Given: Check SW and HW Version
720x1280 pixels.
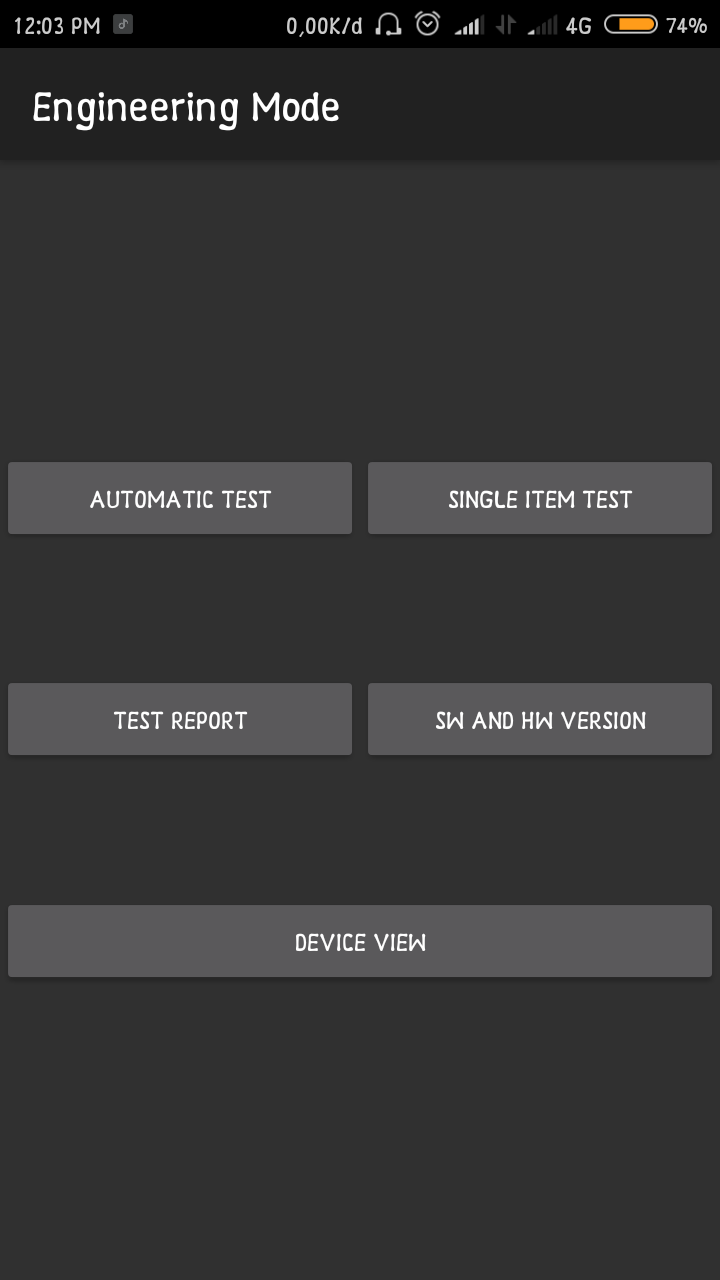Looking at the screenshot, I should pos(540,719).
